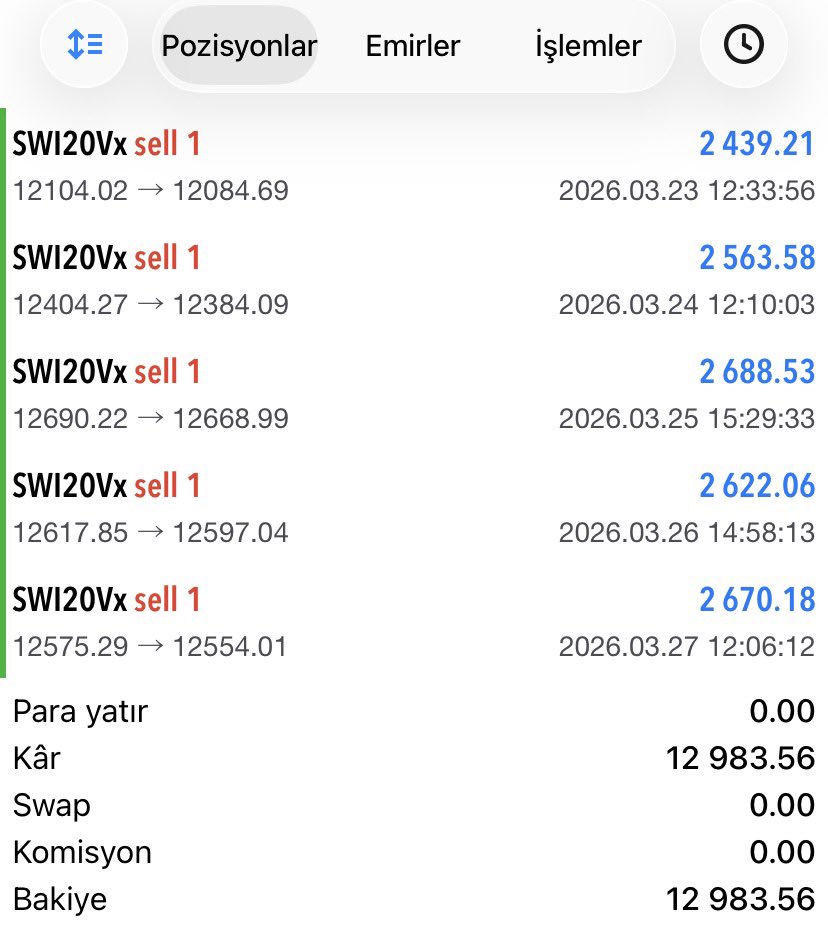Switch to the Pozisyonlar tab
This screenshot has height=931, width=828.
(239, 46)
